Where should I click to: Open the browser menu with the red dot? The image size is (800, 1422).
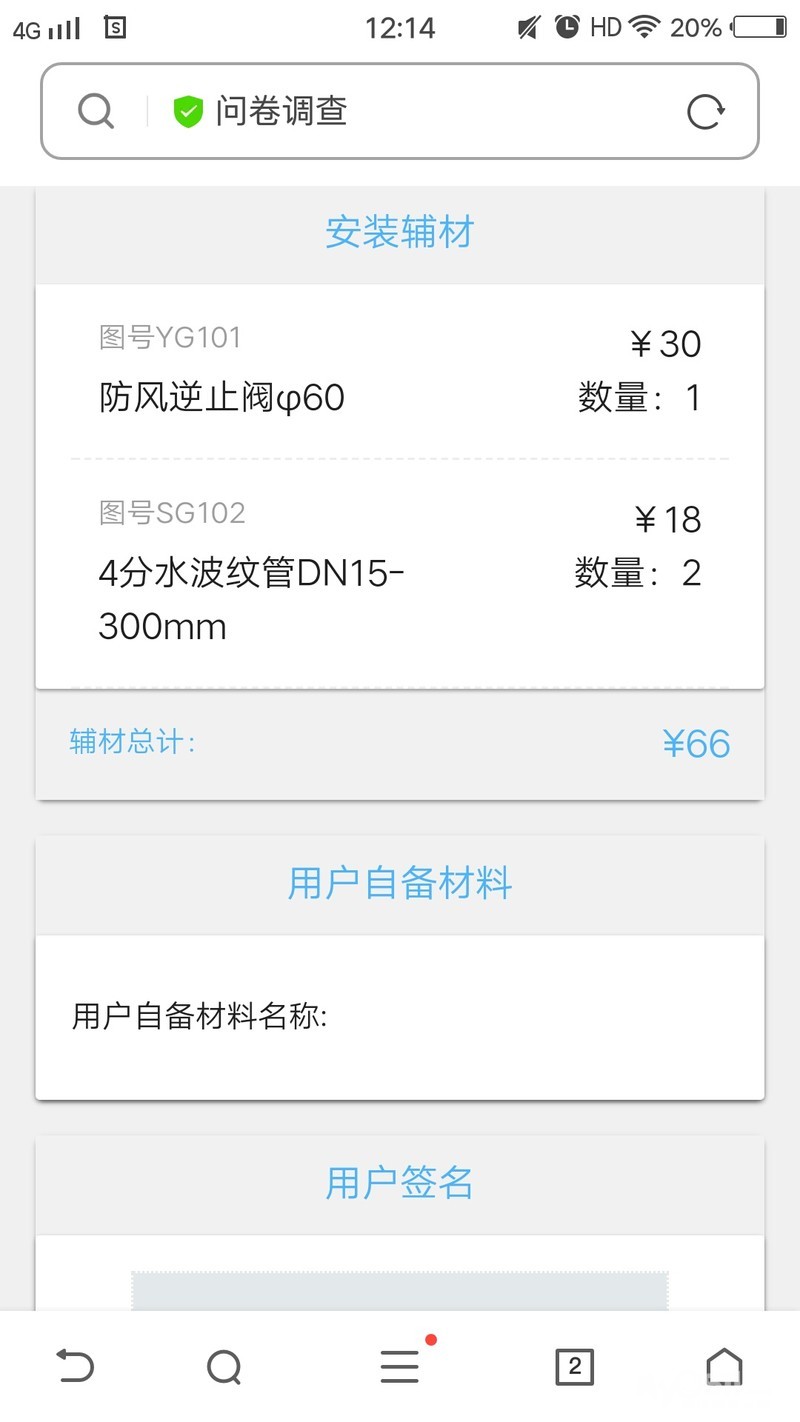(x=400, y=1366)
